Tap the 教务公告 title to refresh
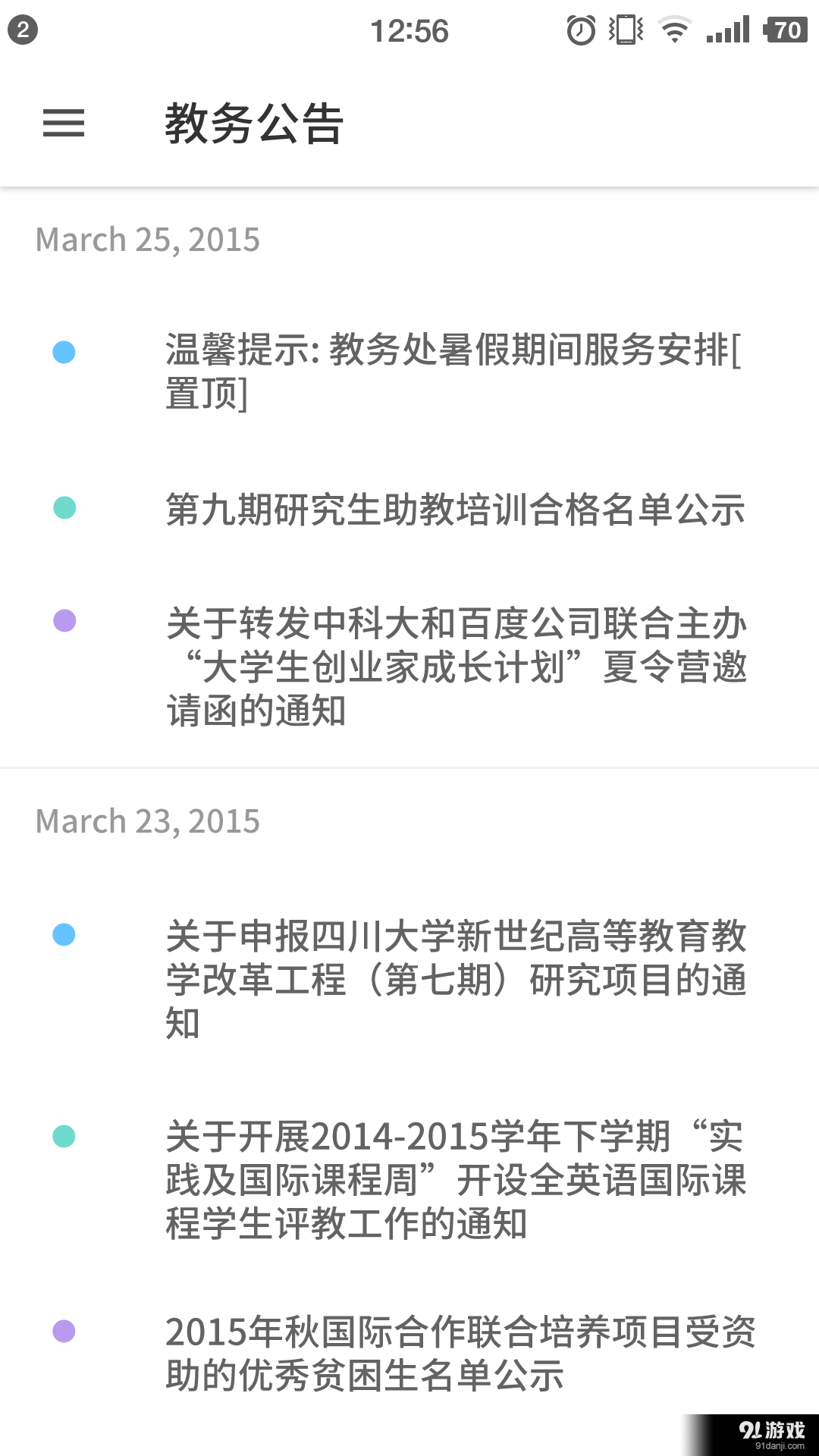 (253, 124)
